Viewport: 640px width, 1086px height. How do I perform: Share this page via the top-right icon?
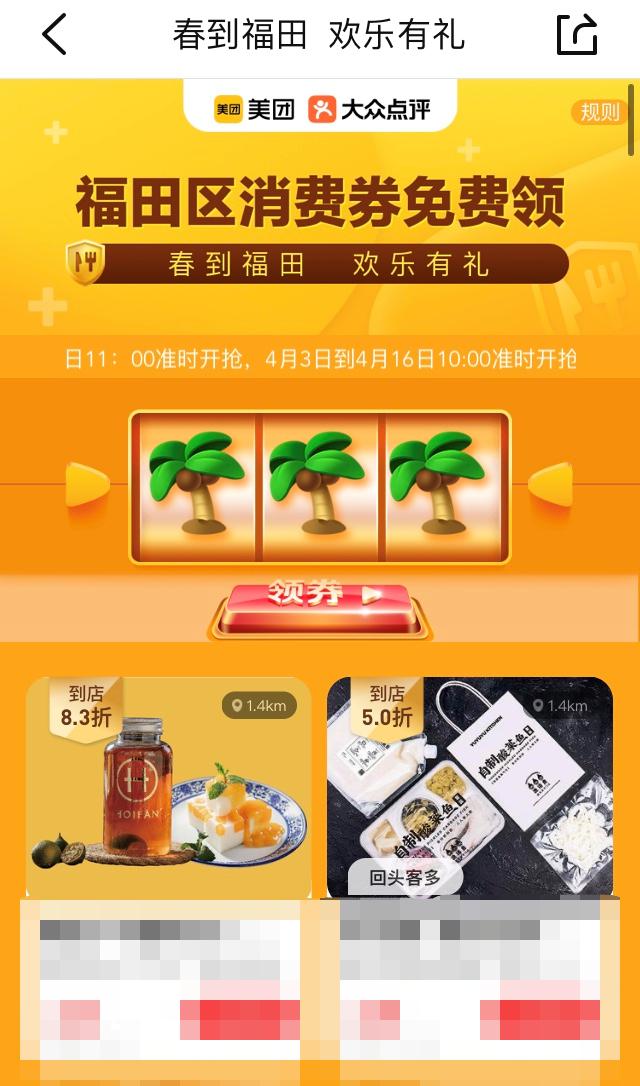click(x=577, y=34)
